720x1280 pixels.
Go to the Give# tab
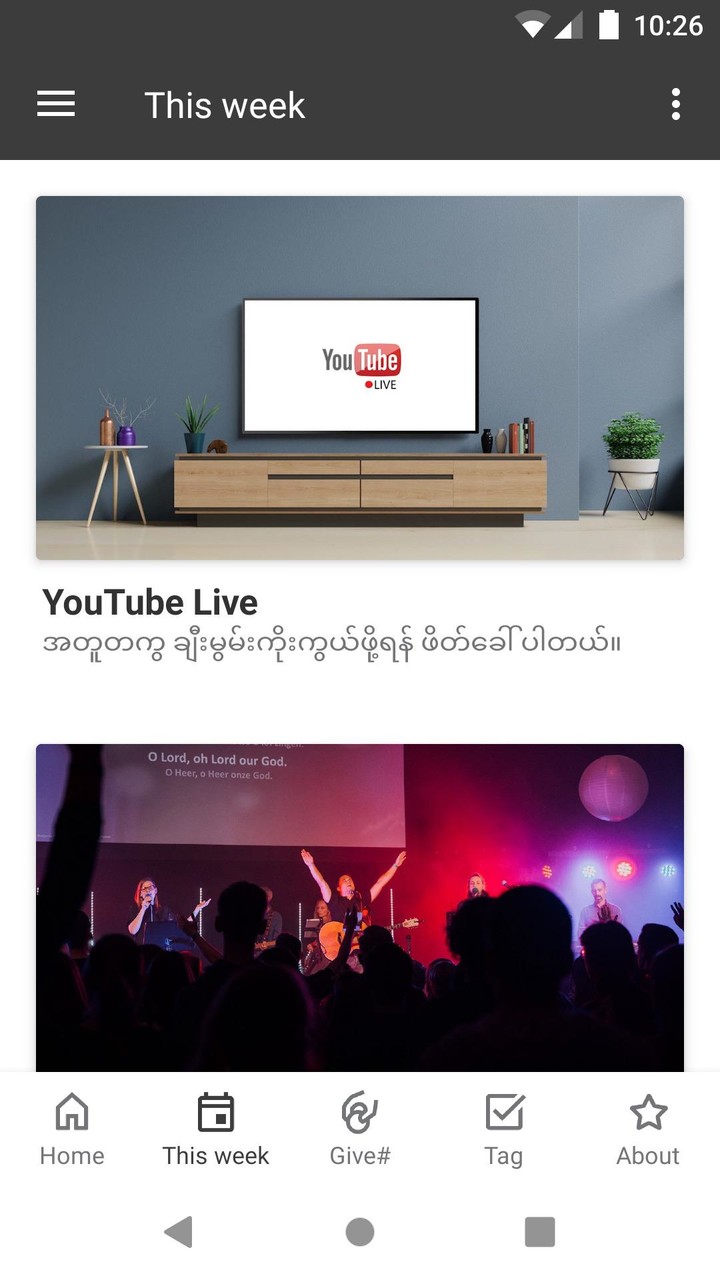(360, 1130)
